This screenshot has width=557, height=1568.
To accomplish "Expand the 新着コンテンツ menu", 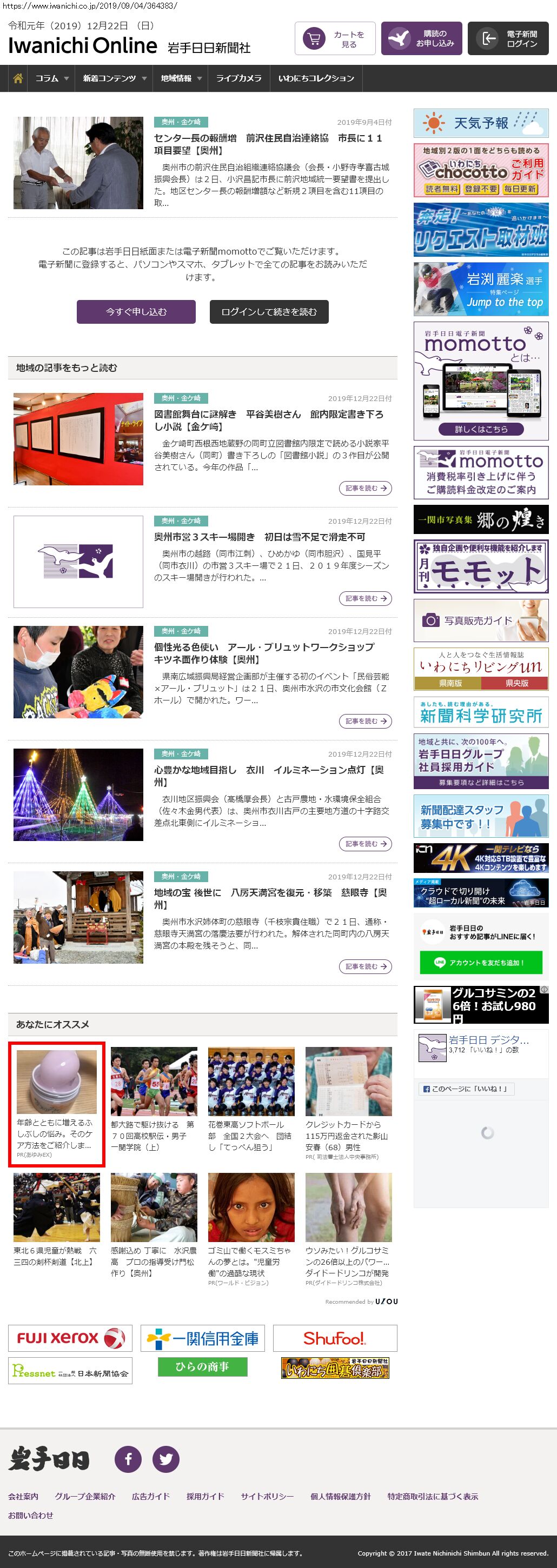I will 115,78.
